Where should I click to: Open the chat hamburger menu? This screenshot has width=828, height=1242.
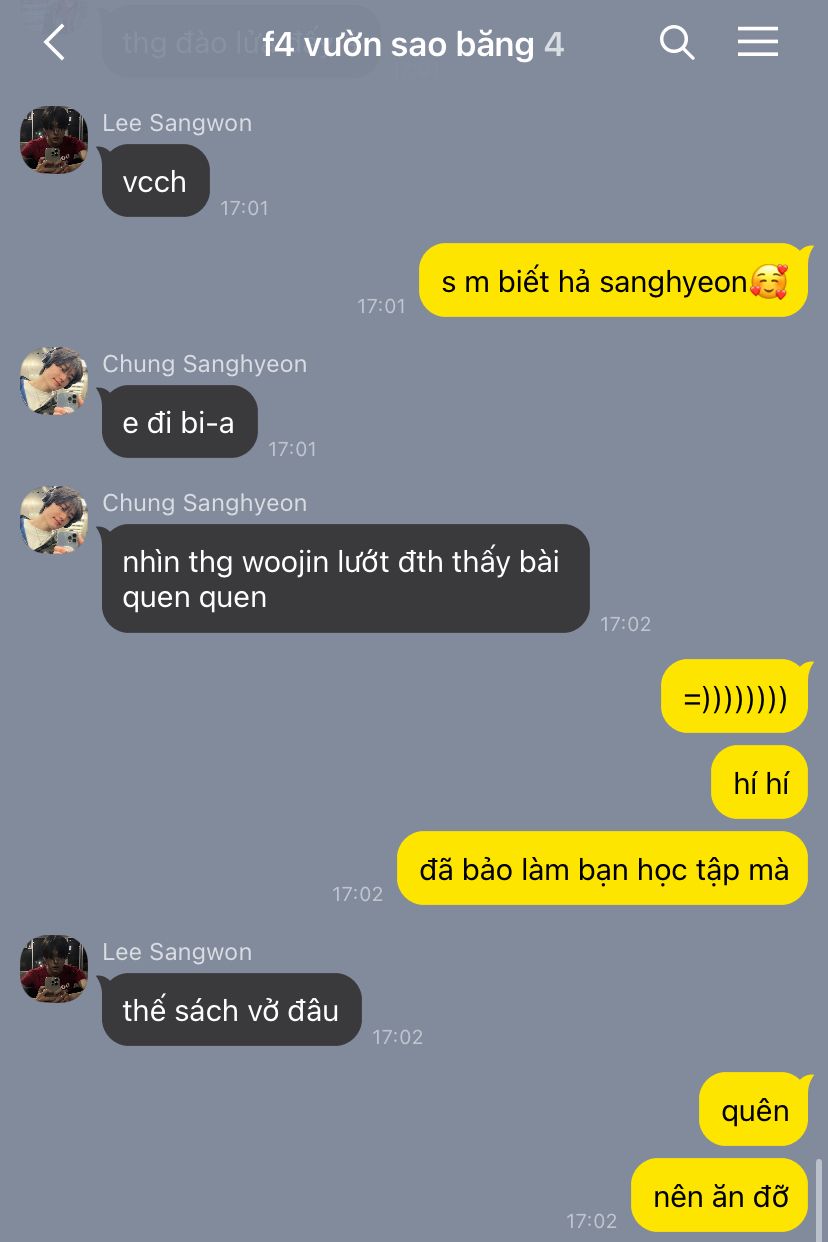click(757, 42)
